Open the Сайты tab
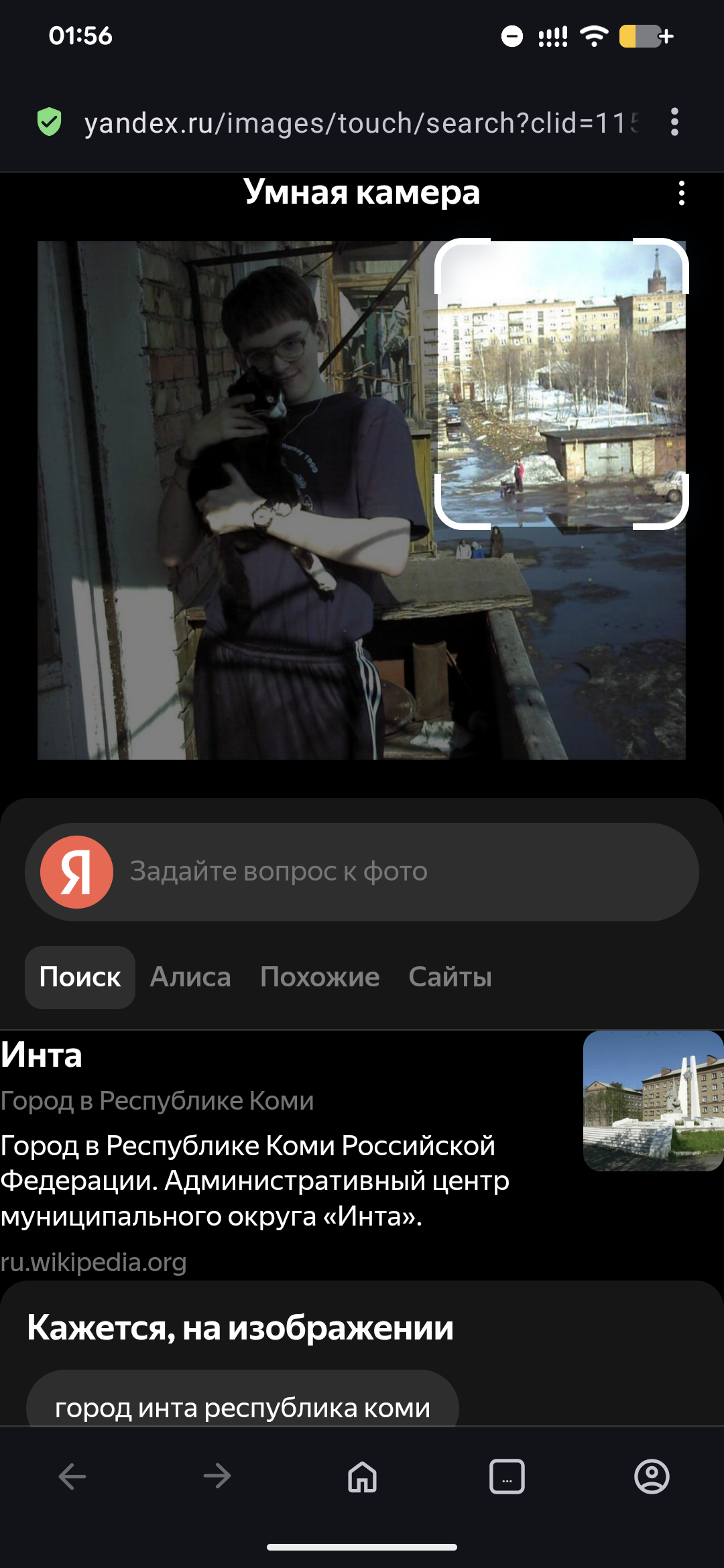 450,977
